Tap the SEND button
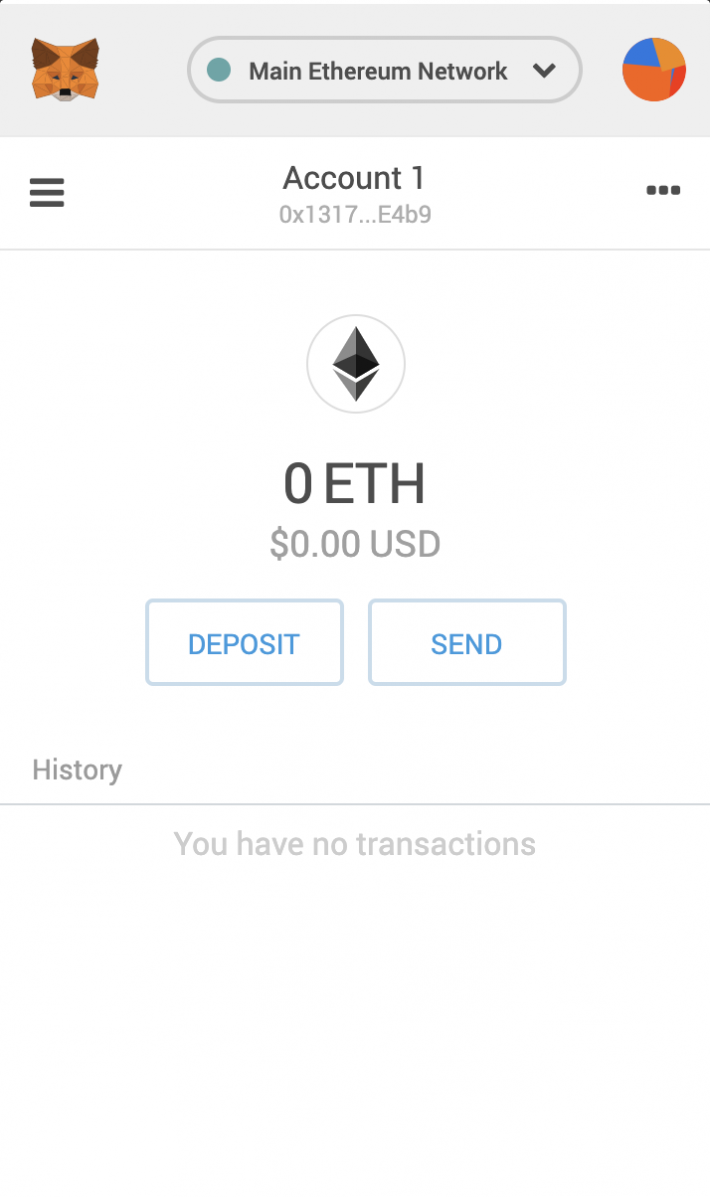This screenshot has height=1197, width=710. pyautogui.click(x=467, y=642)
